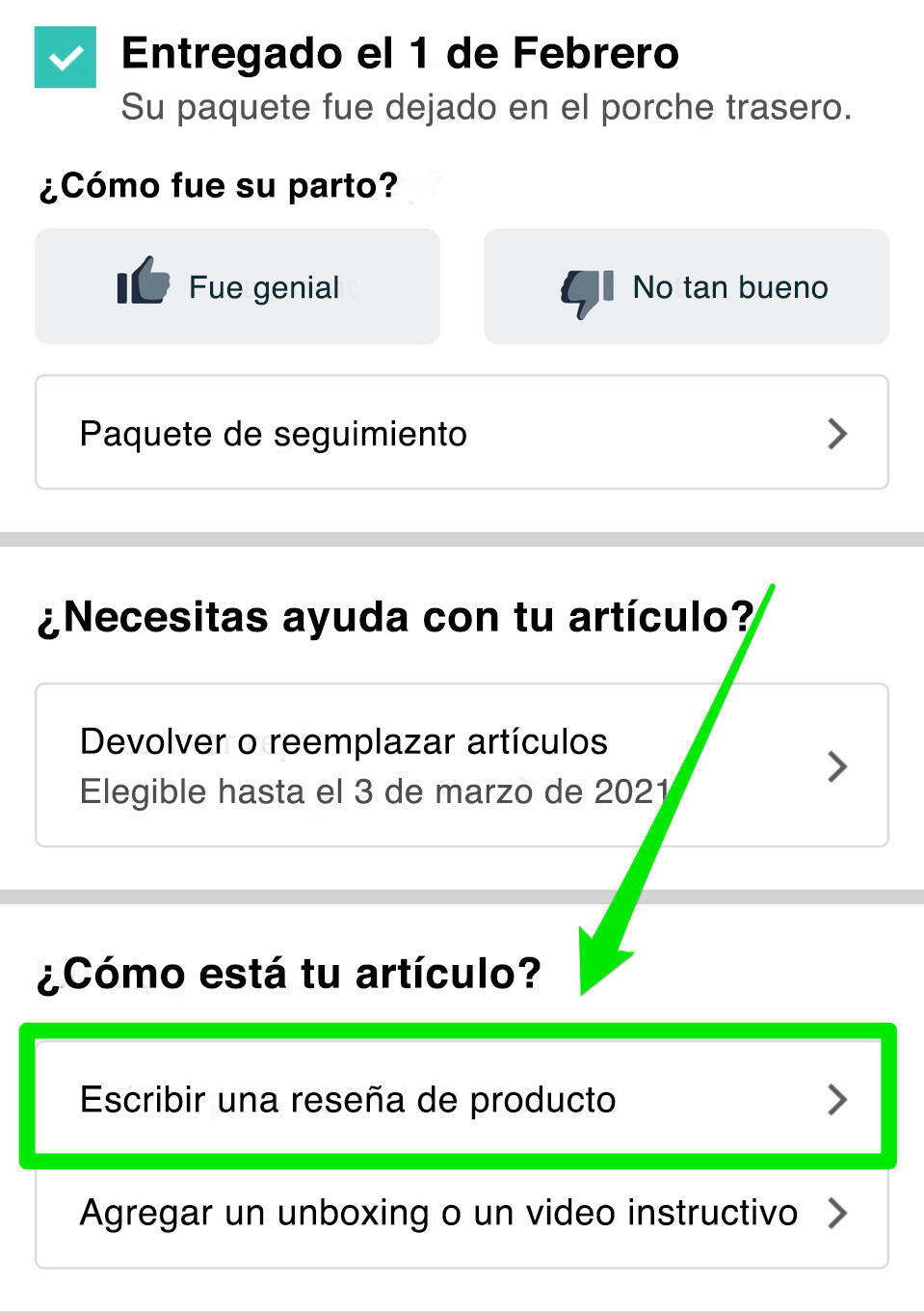The image size is (924, 1313).
Task: Open 'Devolver o reemplazar artículos'
Action: [462, 765]
